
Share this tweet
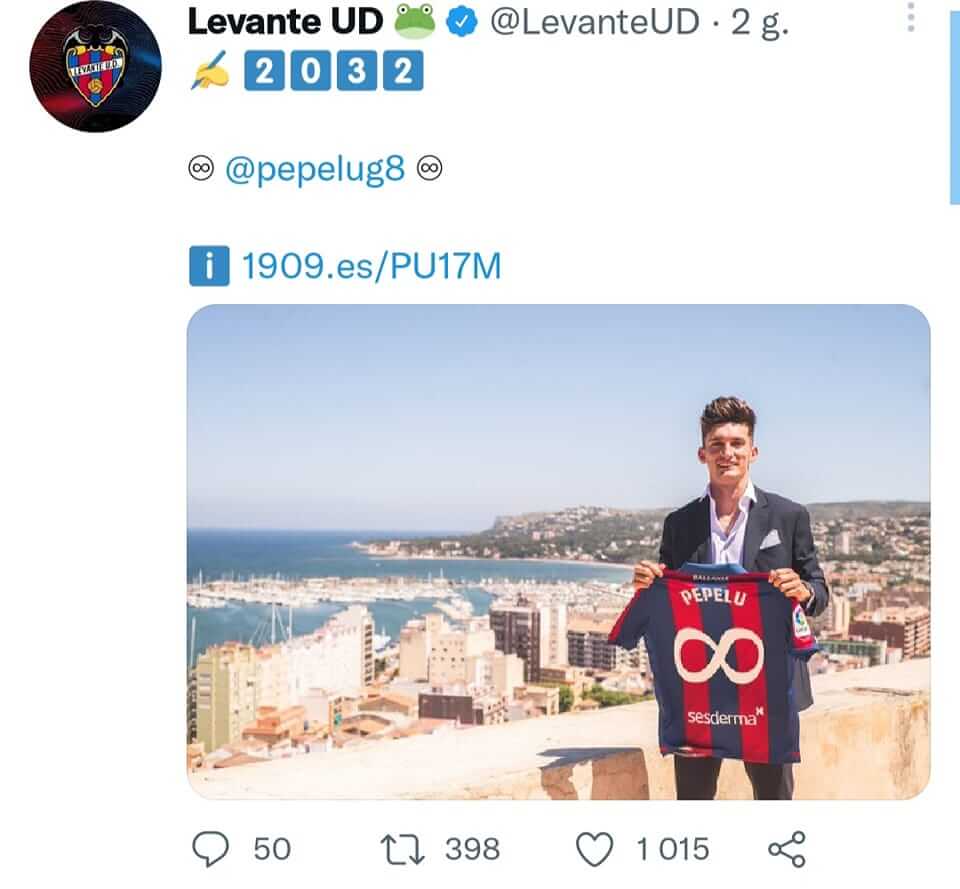[786, 849]
